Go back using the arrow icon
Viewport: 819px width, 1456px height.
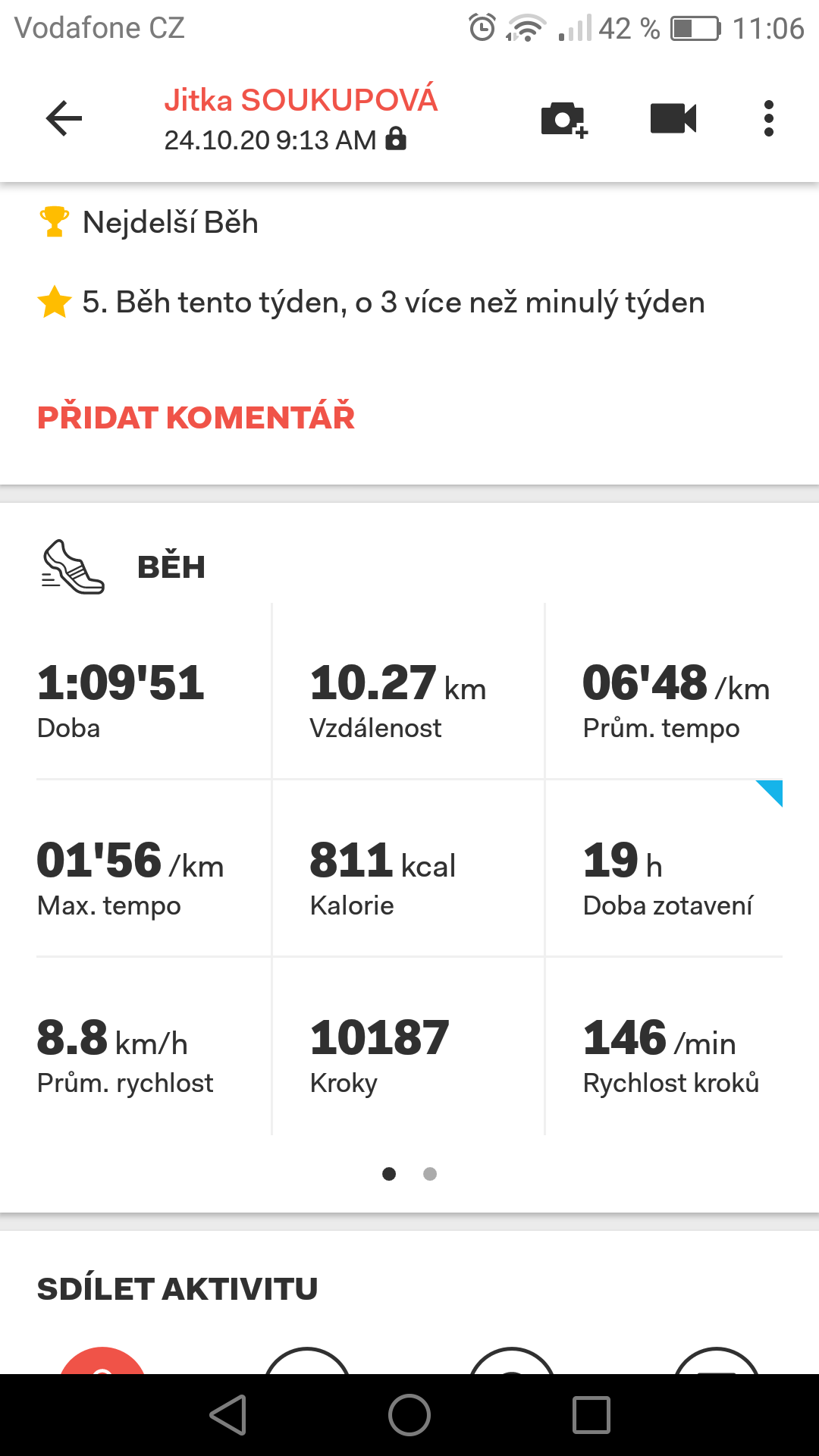point(64,118)
